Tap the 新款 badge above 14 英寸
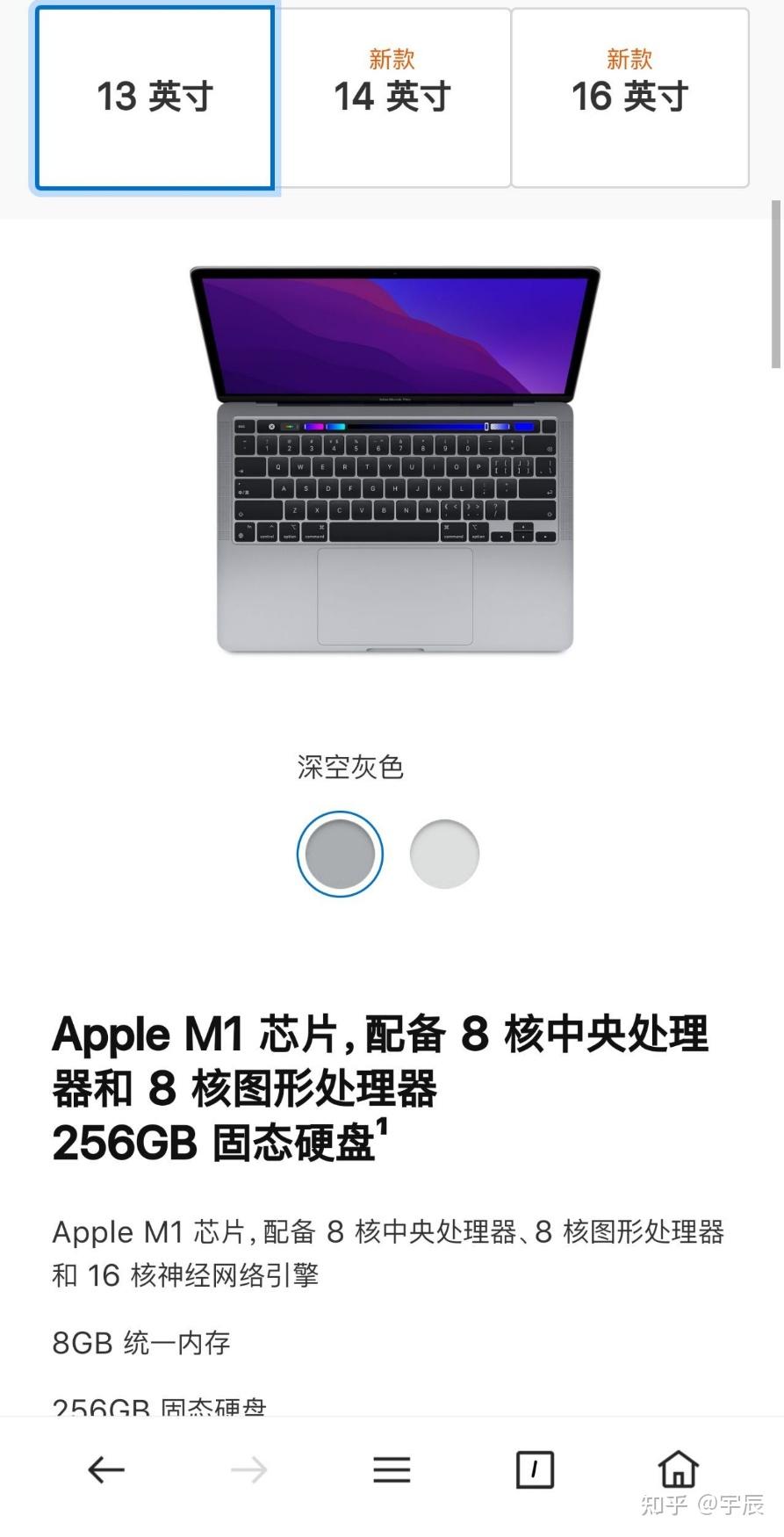Screen dimensions: 784x1537 pos(392,59)
